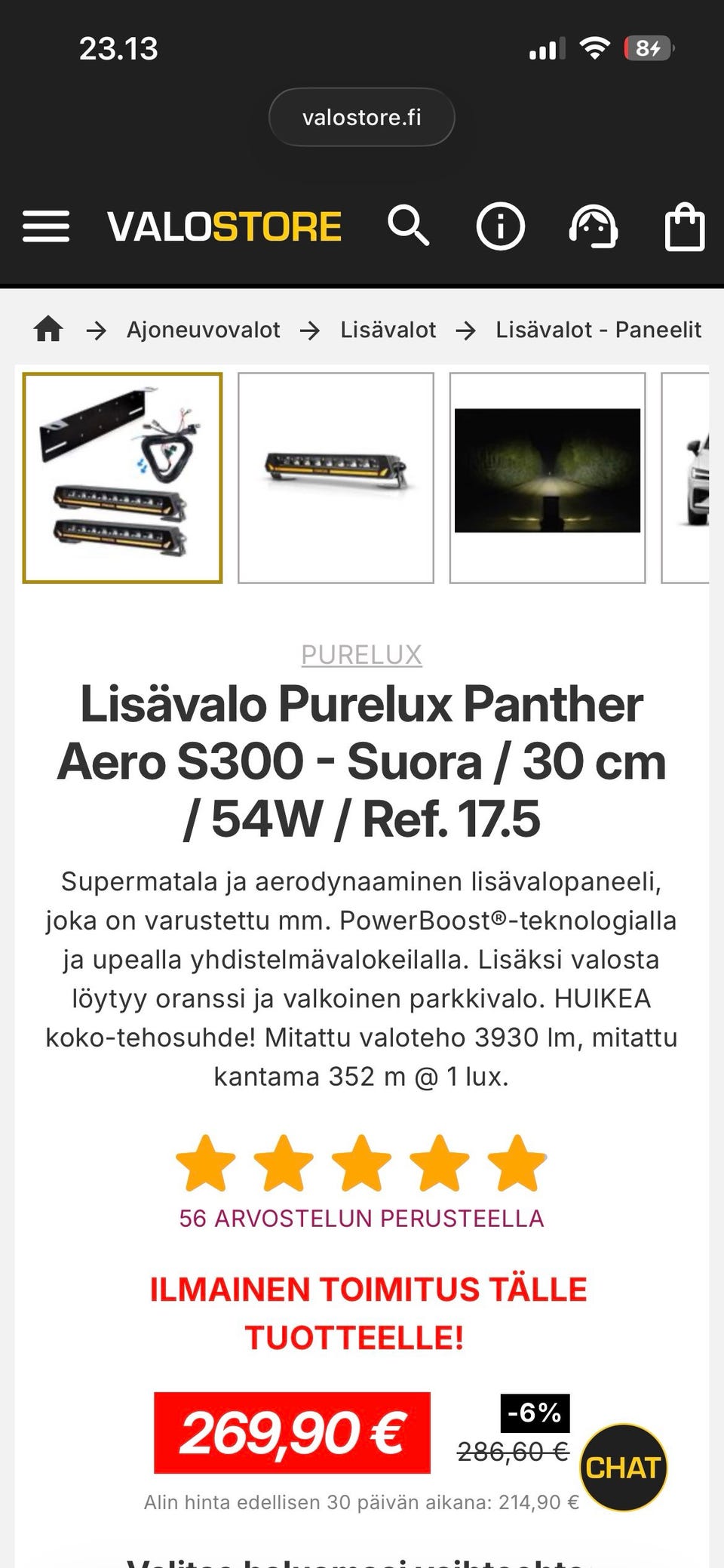Image resolution: width=724 pixels, height=1568 pixels.
Task: Tap the Wi-Fi icon in the status bar
Action: click(x=594, y=47)
